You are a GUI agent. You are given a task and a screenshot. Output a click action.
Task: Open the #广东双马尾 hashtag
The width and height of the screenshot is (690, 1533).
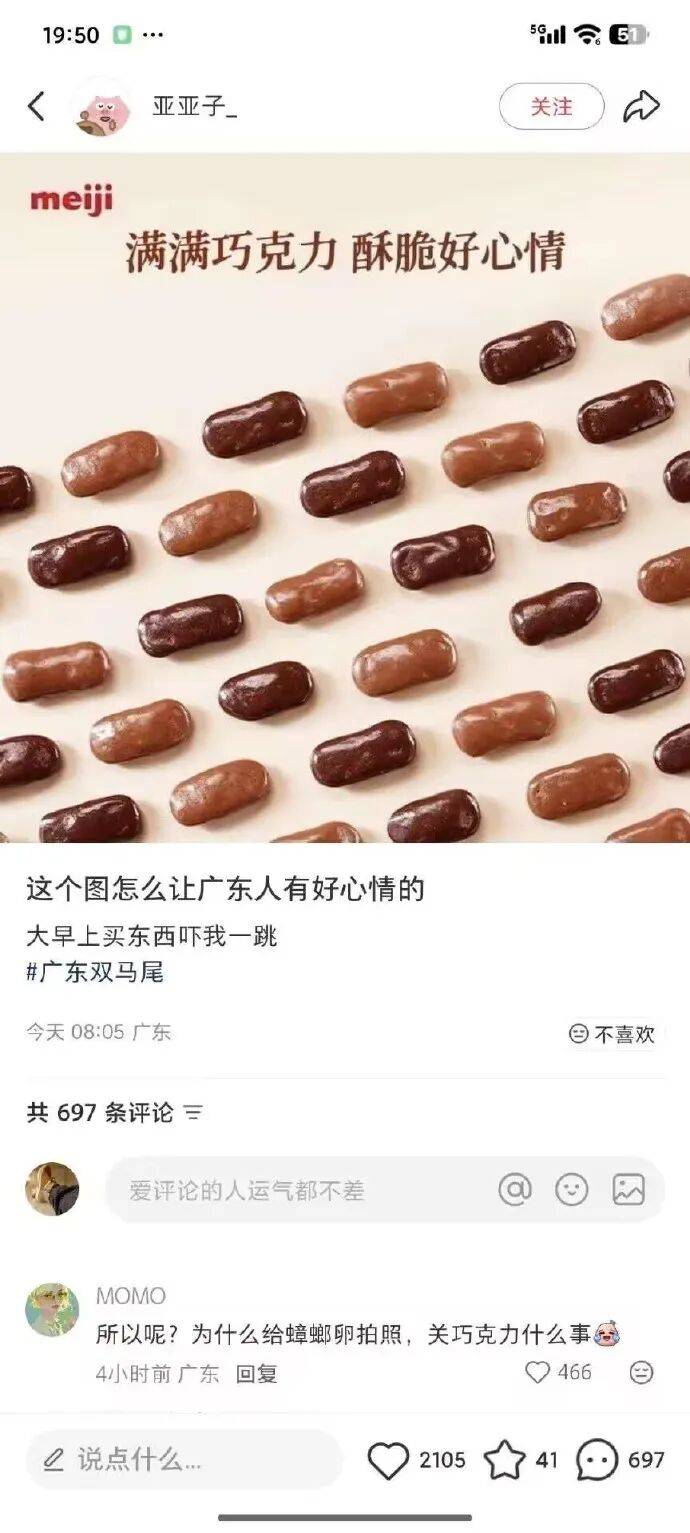[95, 972]
